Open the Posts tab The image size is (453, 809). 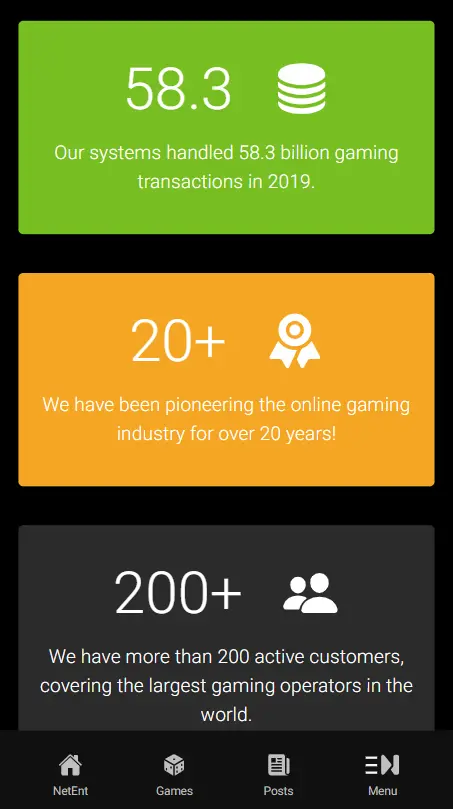(x=279, y=774)
